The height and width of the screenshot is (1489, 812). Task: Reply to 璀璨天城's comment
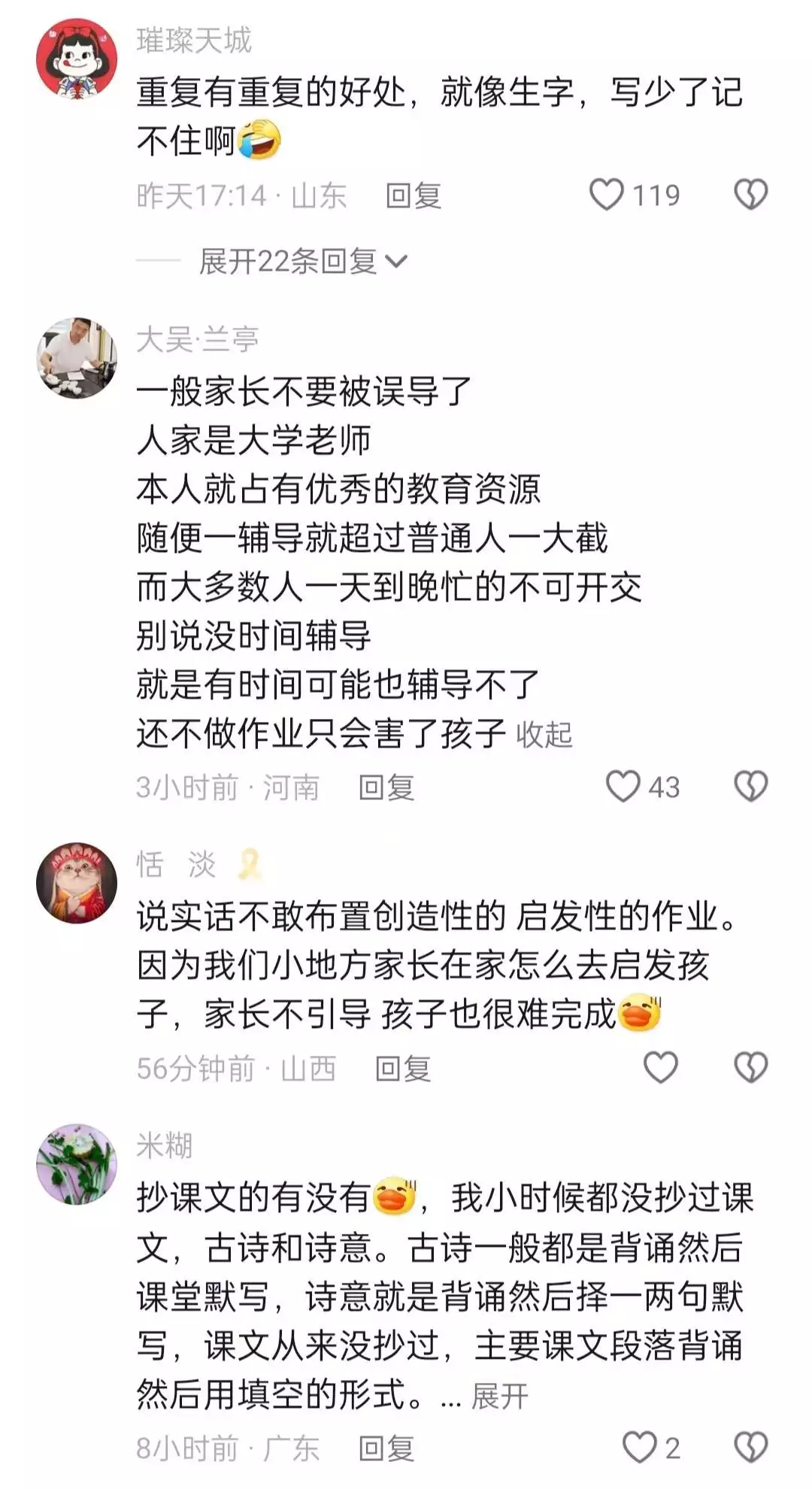click(x=413, y=196)
